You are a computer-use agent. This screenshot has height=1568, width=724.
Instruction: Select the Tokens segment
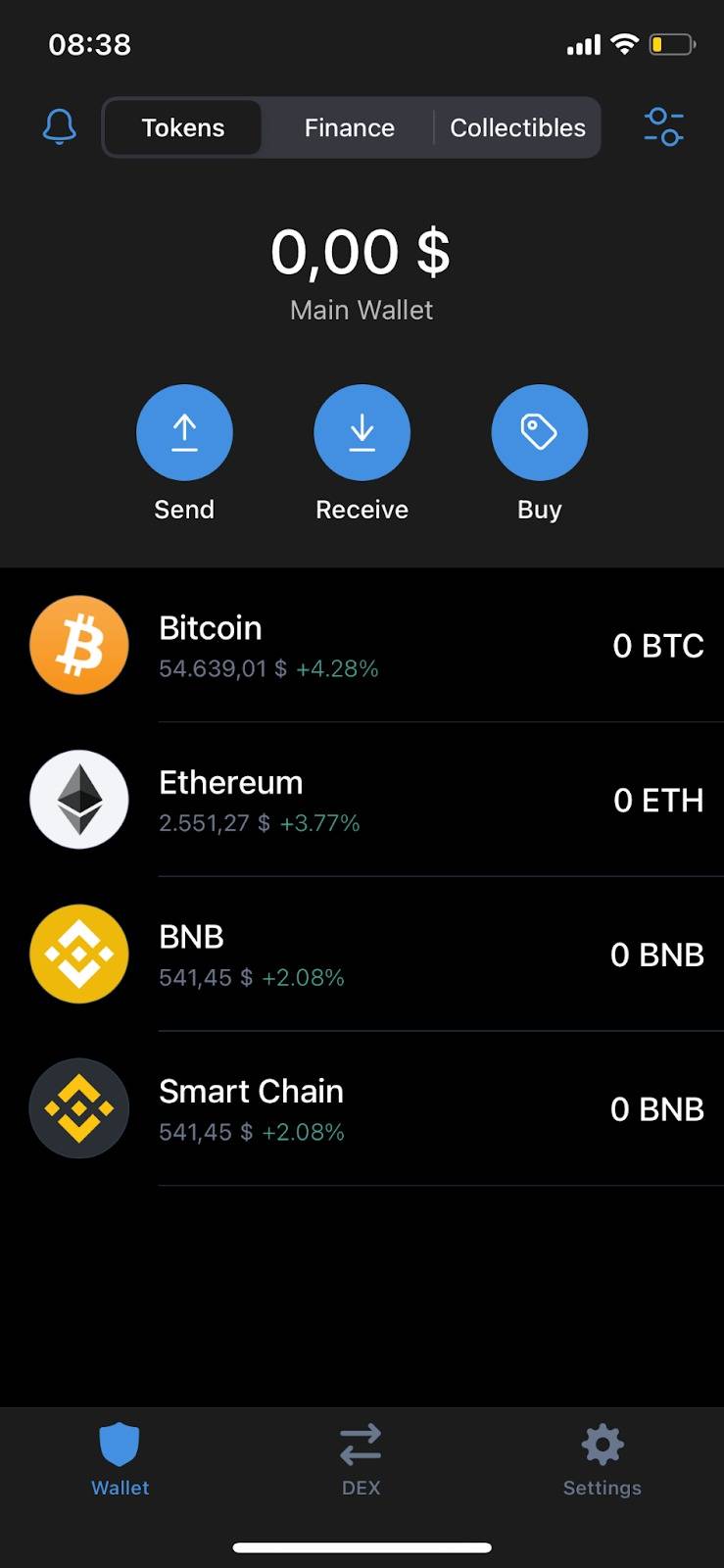click(x=183, y=127)
